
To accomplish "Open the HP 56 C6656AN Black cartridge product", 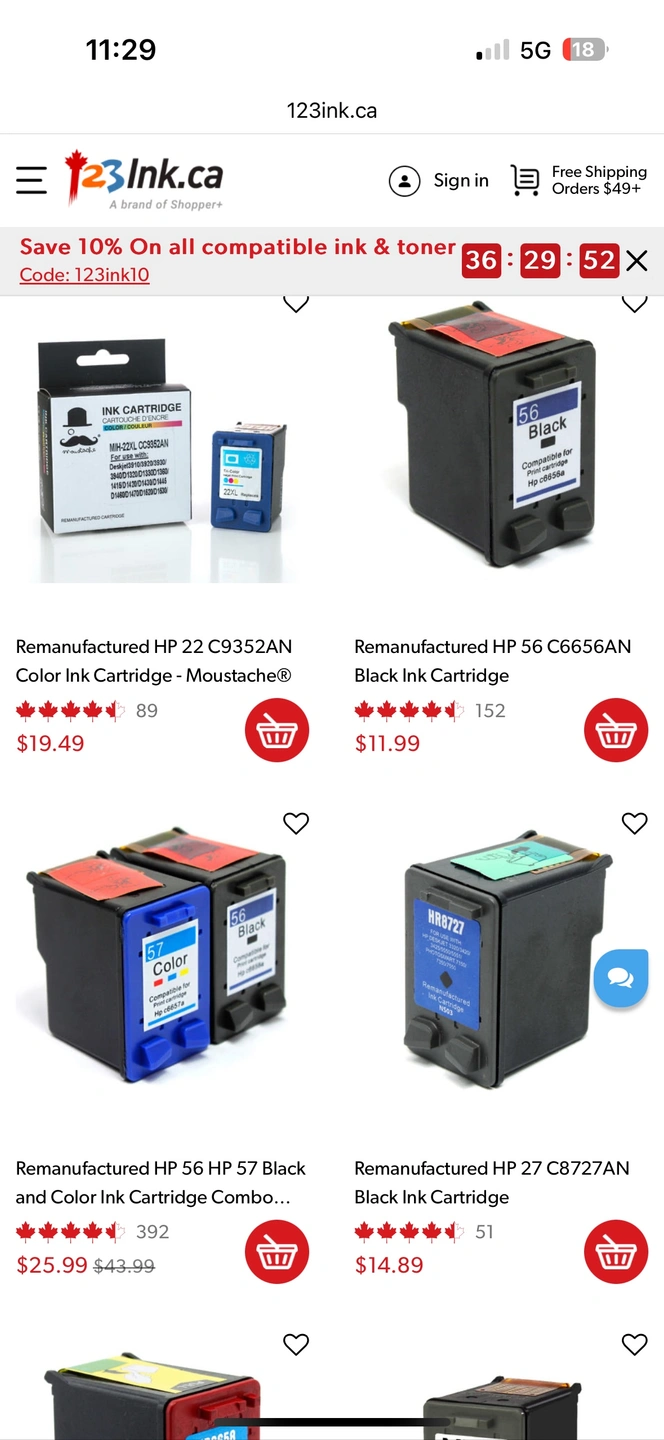I will [492, 661].
